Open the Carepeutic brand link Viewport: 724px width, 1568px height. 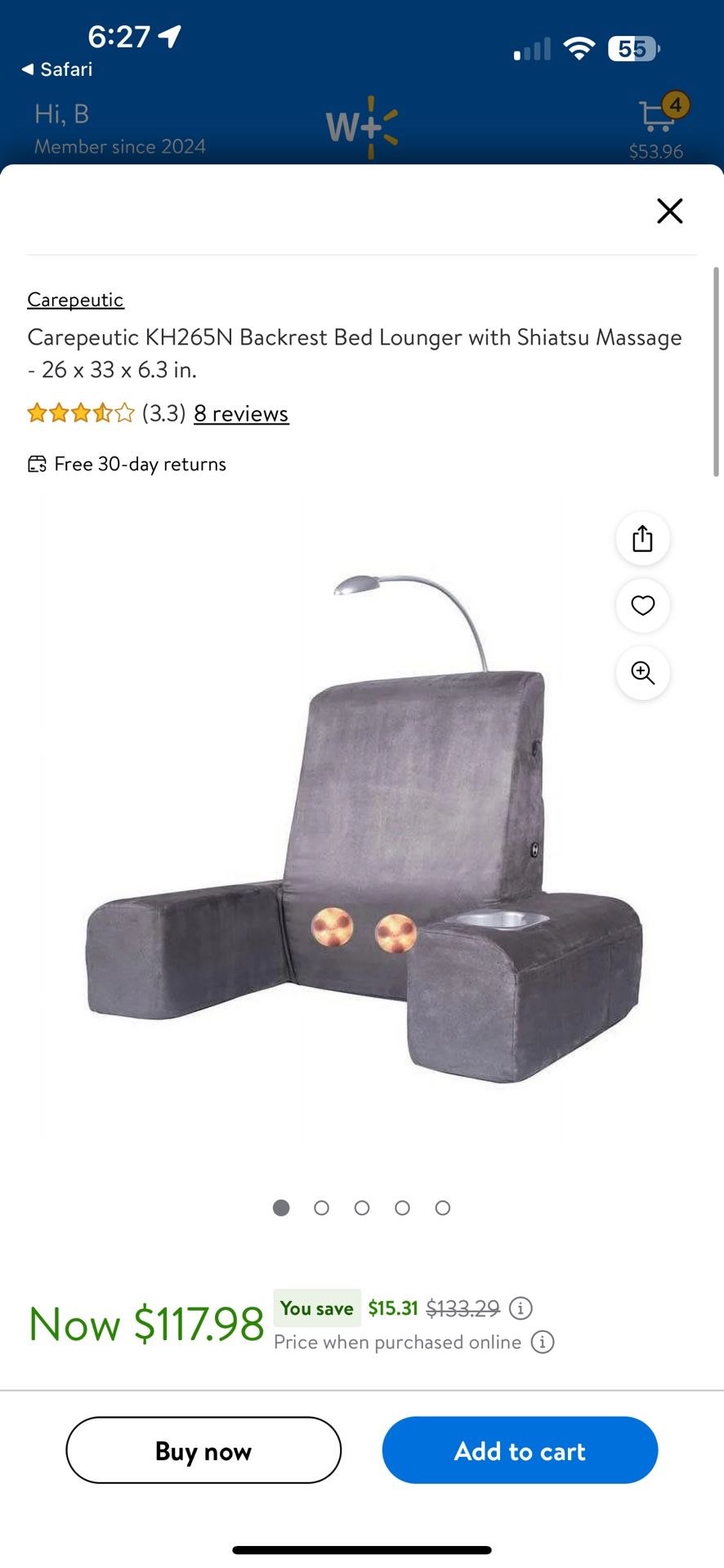[x=75, y=300]
